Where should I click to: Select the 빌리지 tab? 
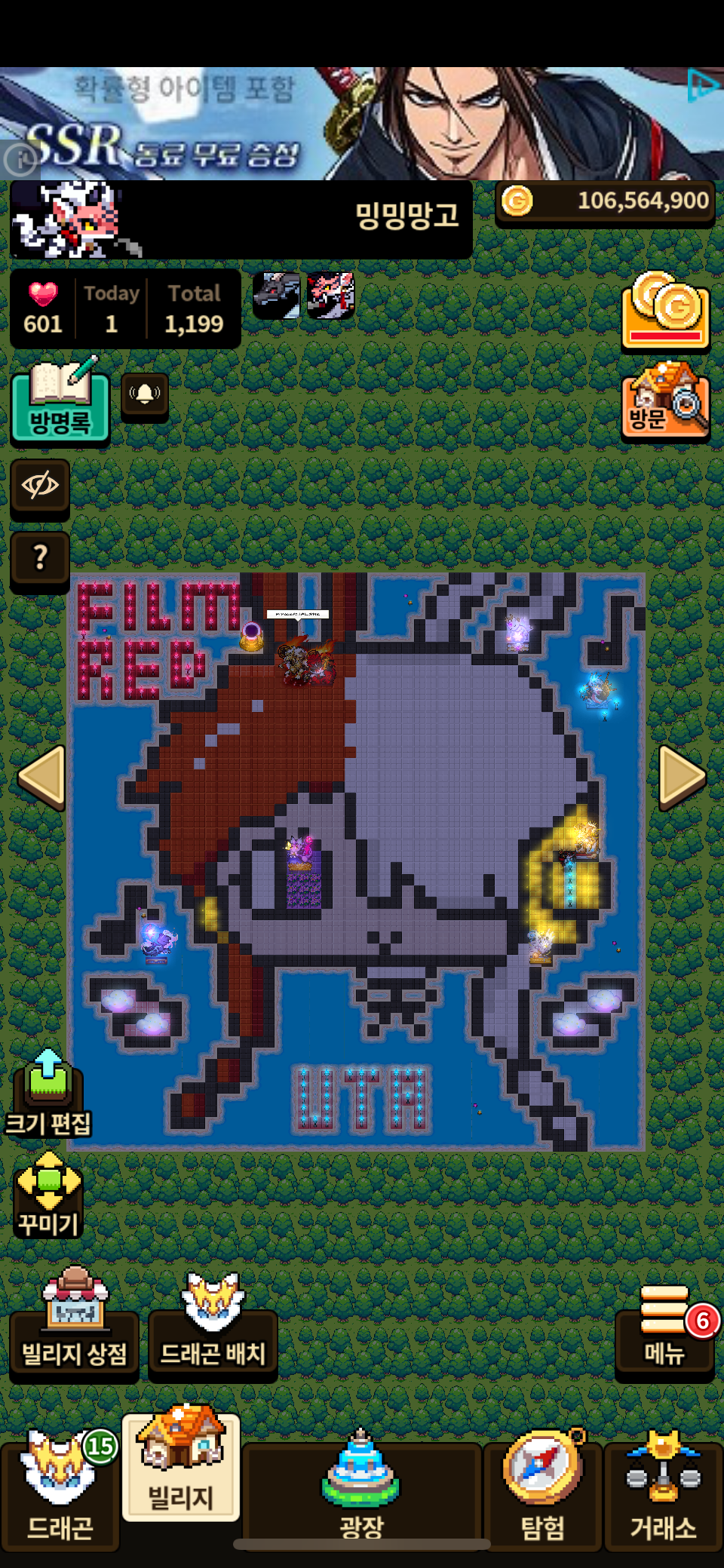[x=181, y=1467]
